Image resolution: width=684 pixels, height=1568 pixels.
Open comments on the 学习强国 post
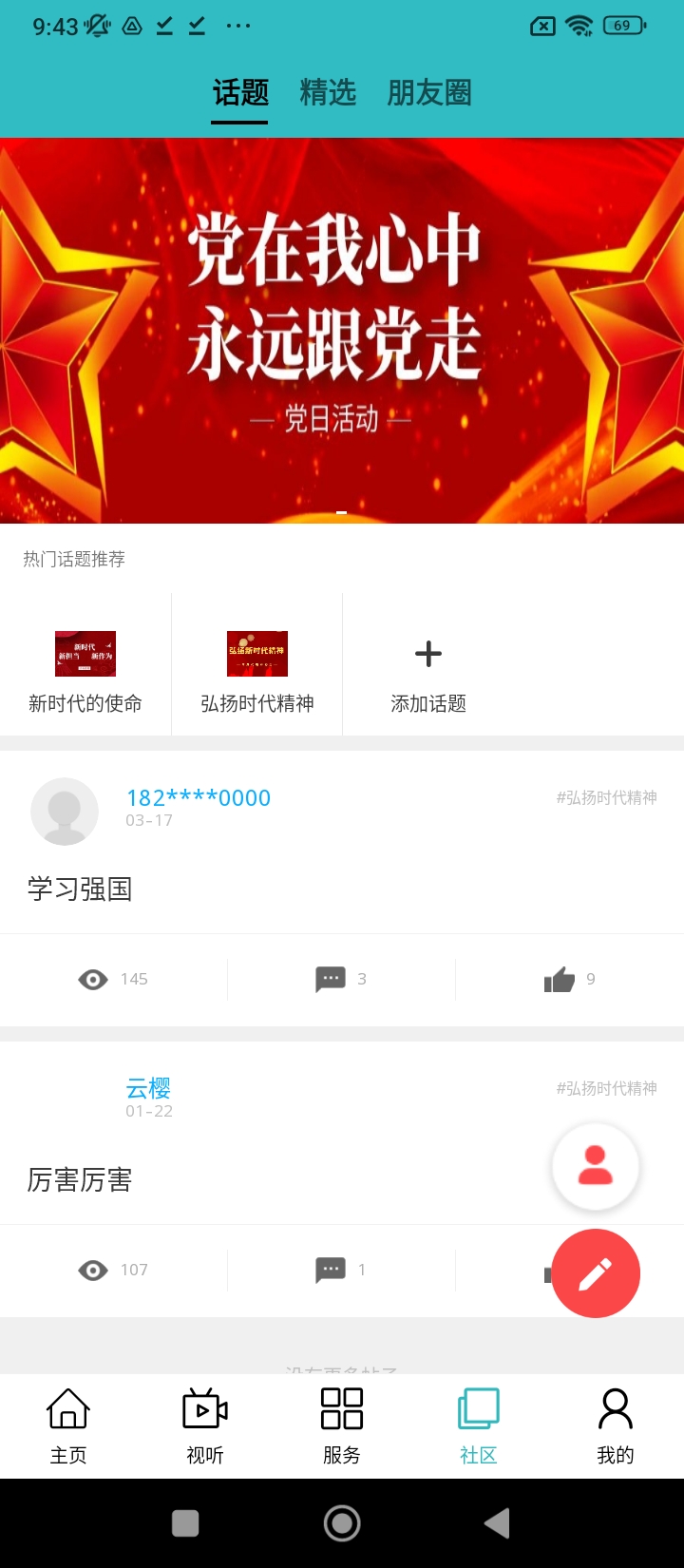341,979
